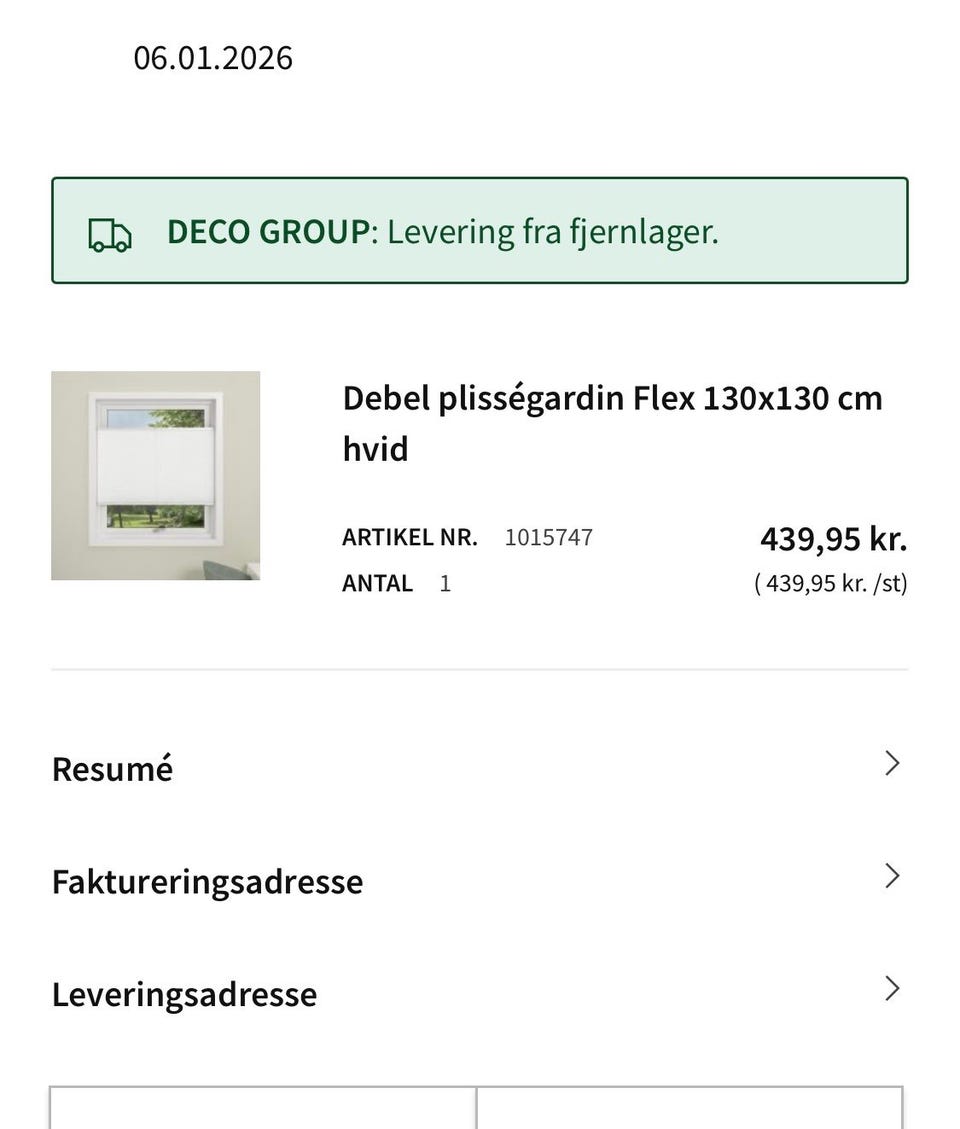Click the price 439,95 kr.
Screen dimensions: 960x1129
[x=835, y=537]
